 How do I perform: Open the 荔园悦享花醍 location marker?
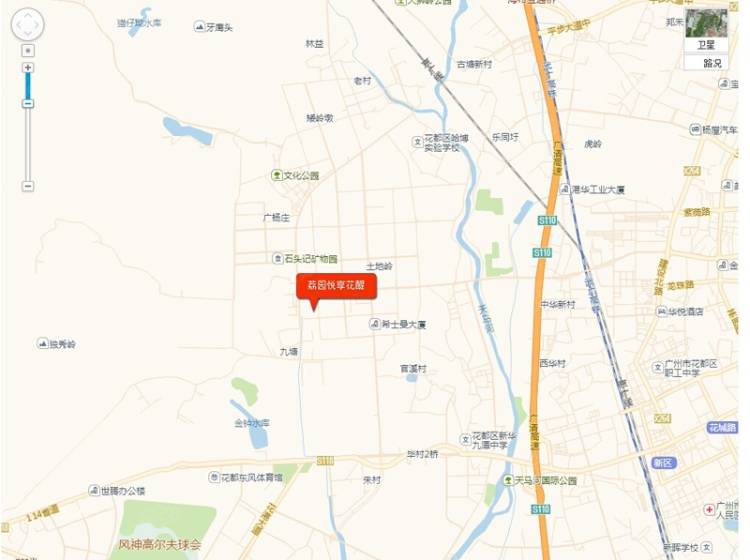[x=336, y=285]
